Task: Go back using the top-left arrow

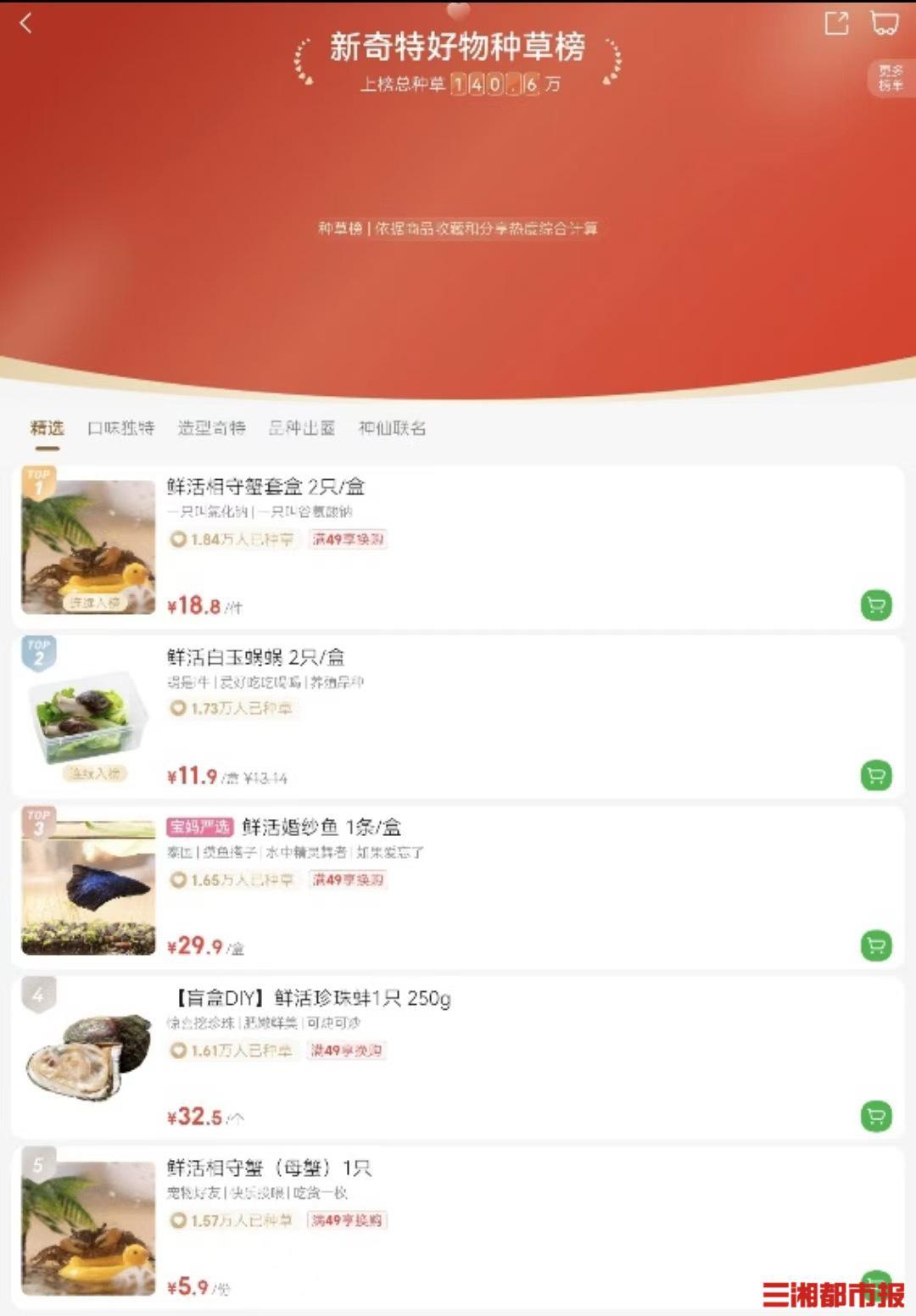Action: coord(26,23)
